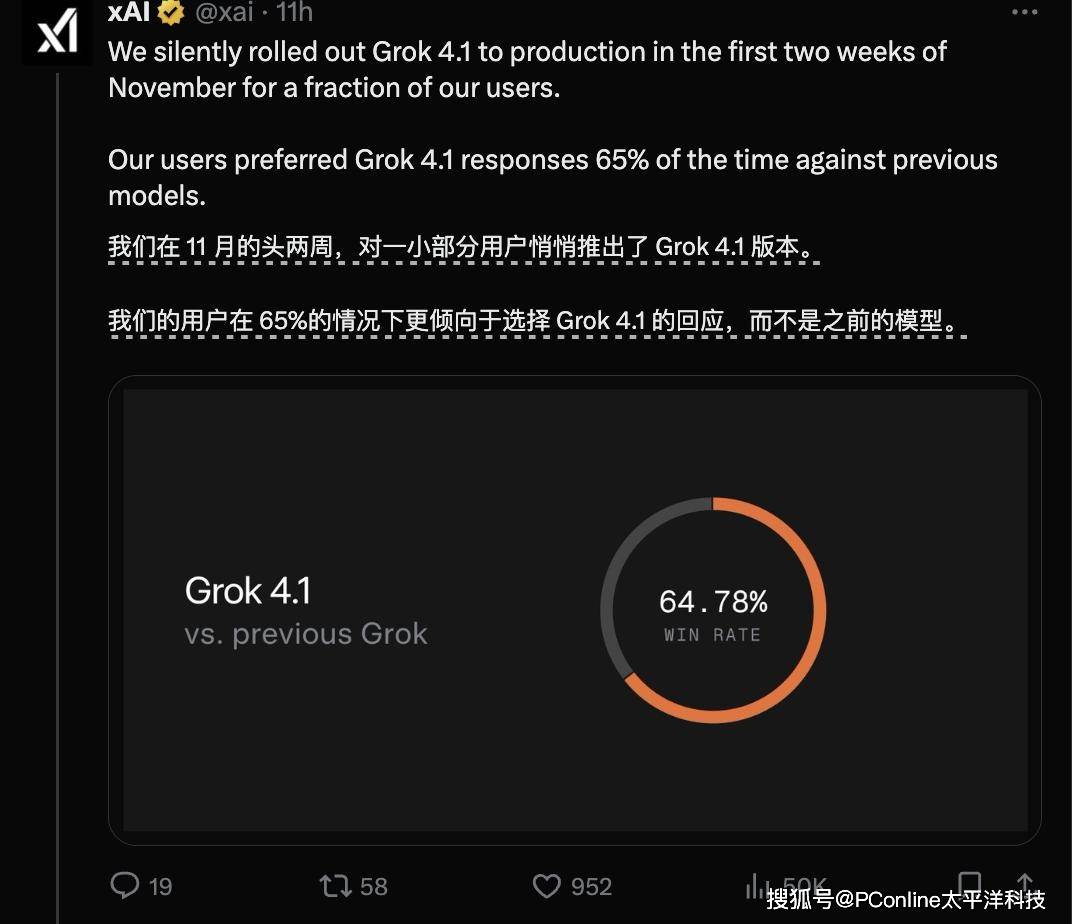The image size is (1072, 924).
Task: Reply to the xAI post
Action: pyautogui.click(x=125, y=885)
